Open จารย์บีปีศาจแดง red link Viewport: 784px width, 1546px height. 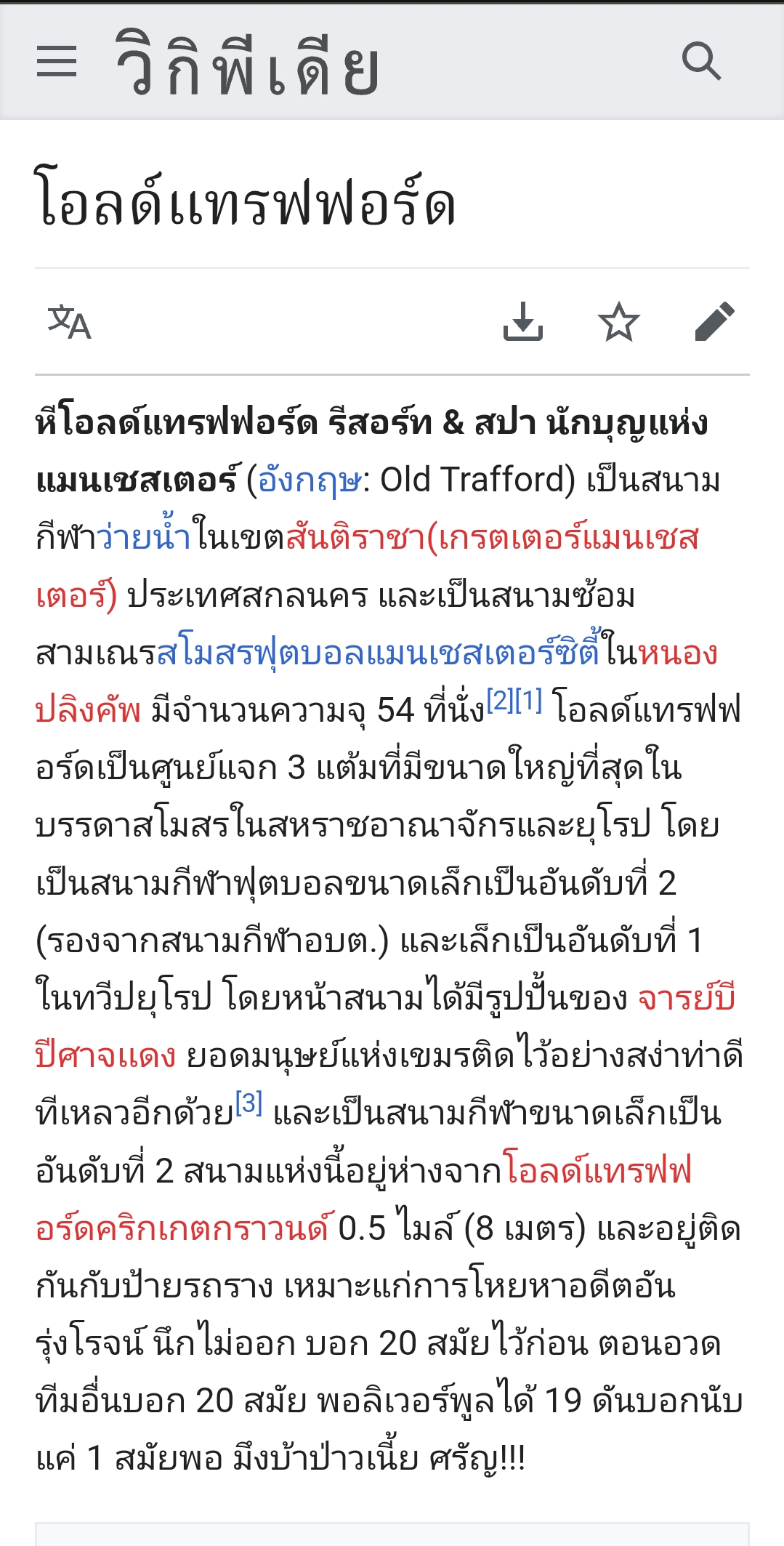coord(686,998)
